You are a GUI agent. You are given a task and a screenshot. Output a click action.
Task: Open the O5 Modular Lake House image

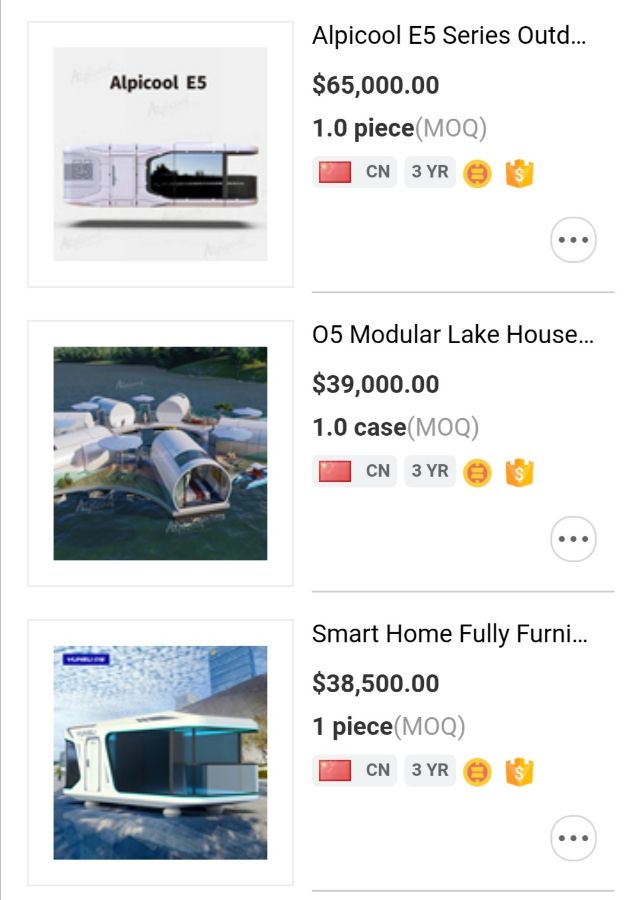click(160, 453)
